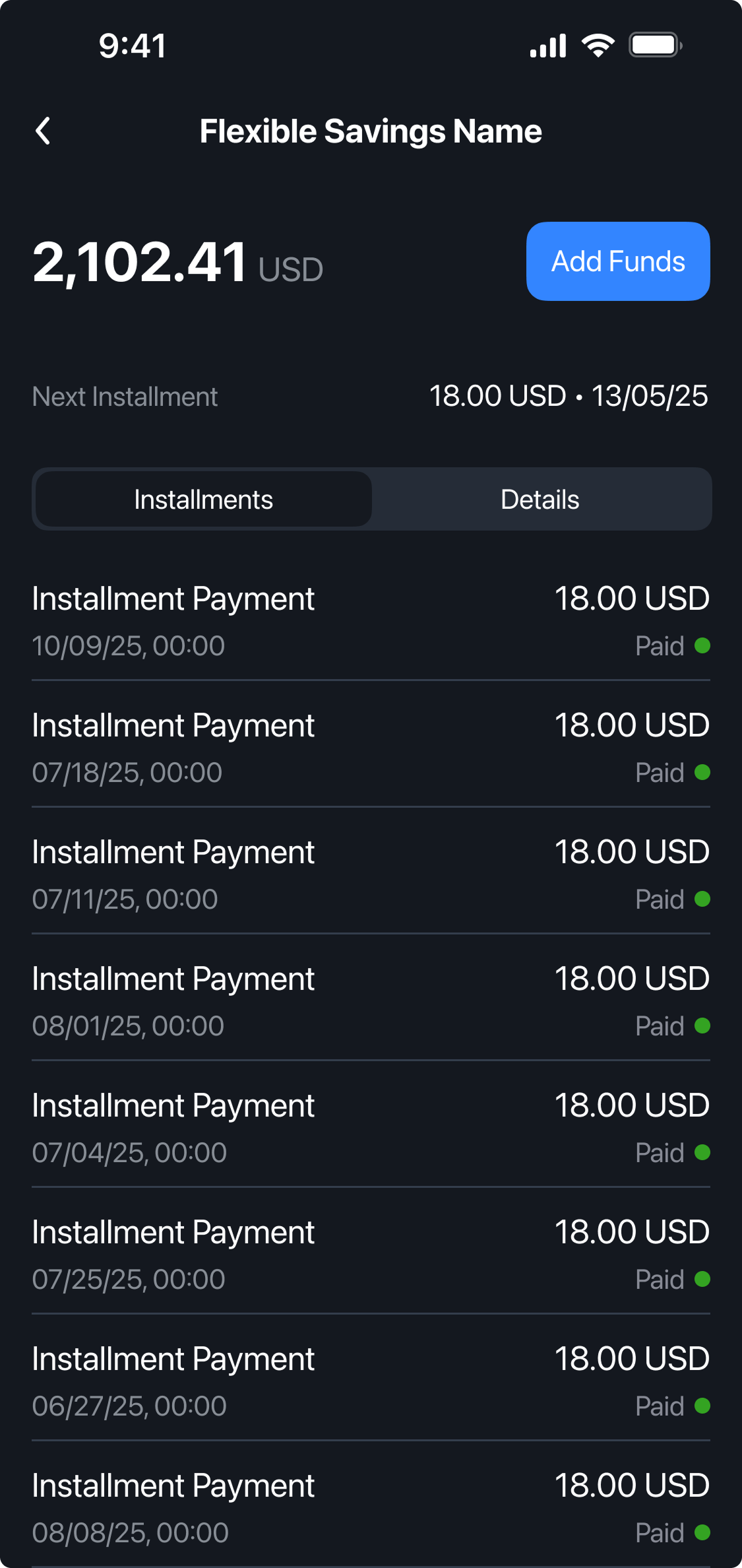
Task: Switch to the Details tab
Action: point(540,499)
